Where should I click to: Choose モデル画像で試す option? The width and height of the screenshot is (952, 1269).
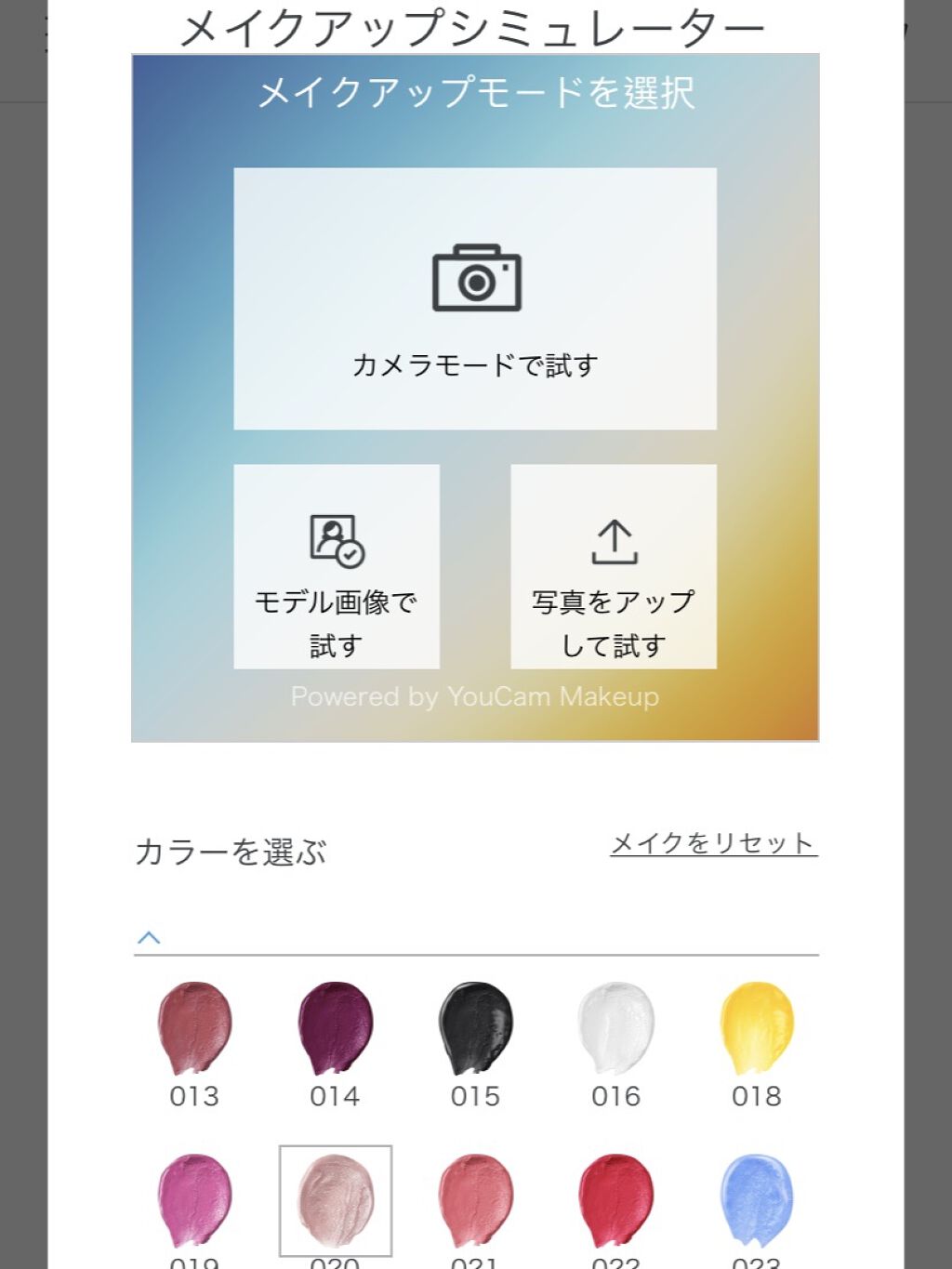[336, 566]
